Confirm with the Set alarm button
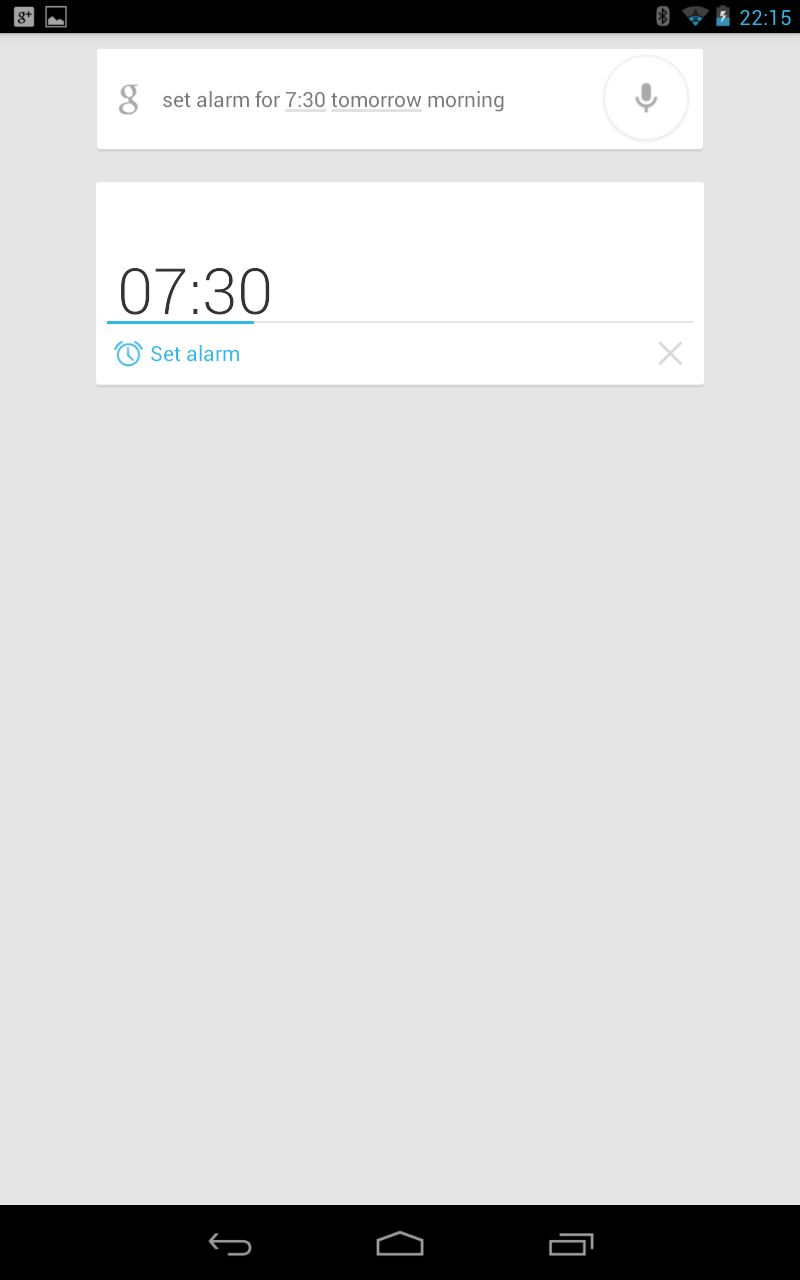 tap(178, 353)
